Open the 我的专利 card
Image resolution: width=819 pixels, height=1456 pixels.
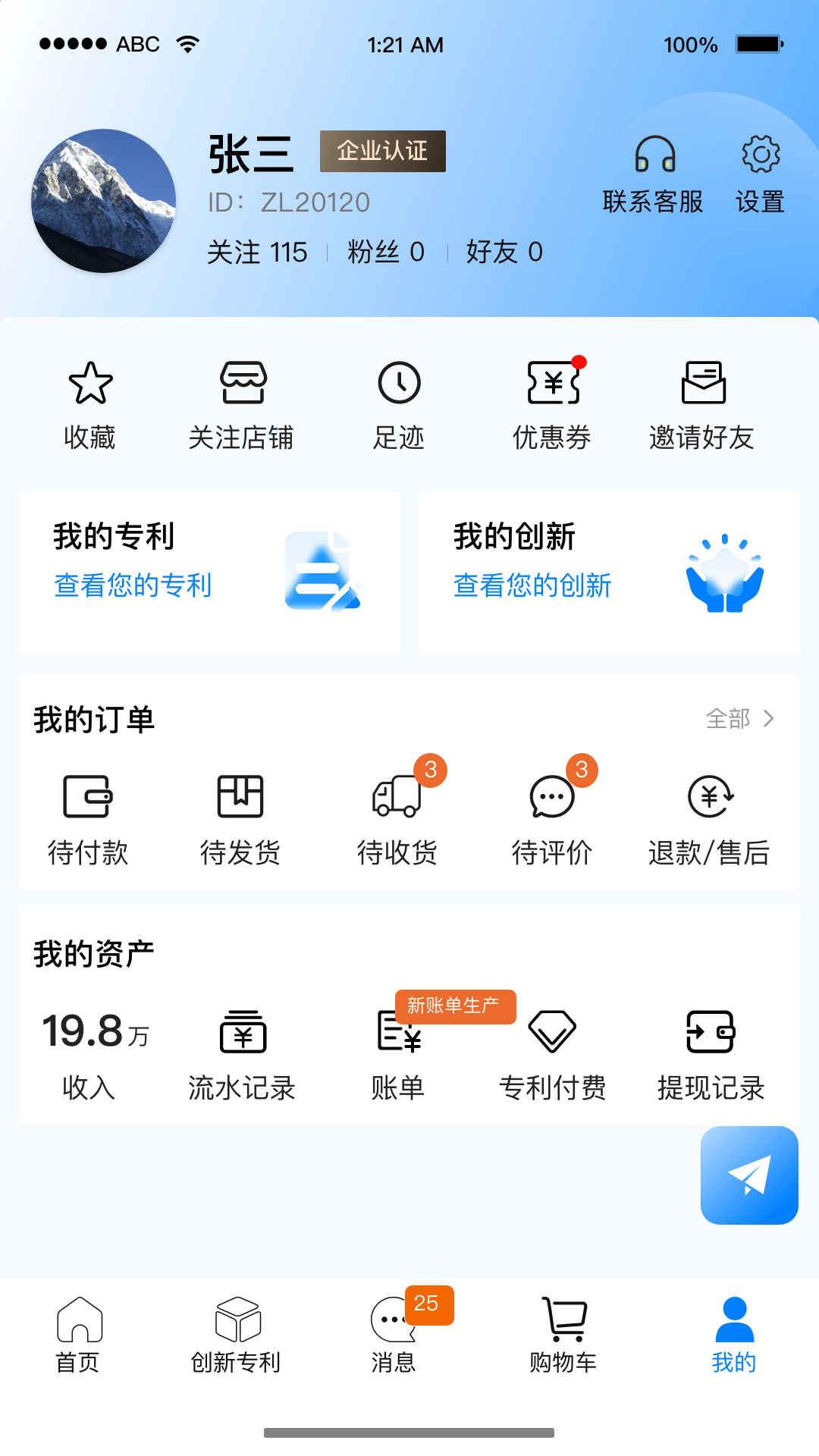(x=210, y=573)
